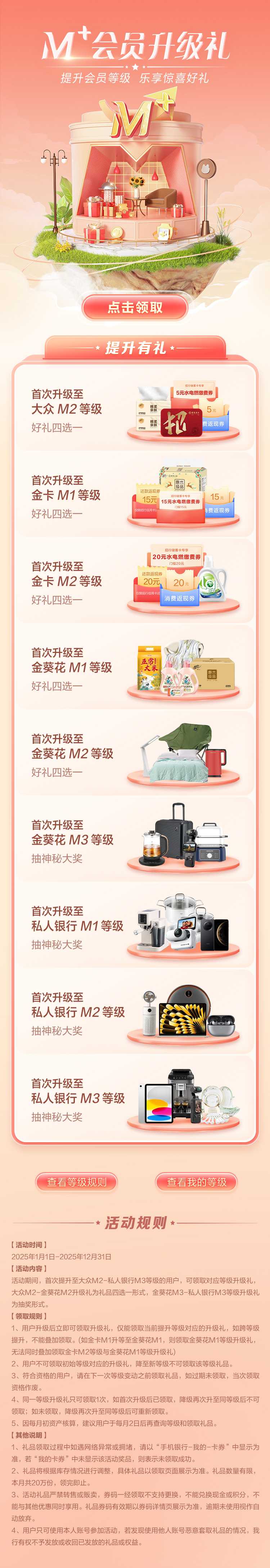
Task: View the 私人银行 M1 等级 prize card
Action: [x=134, y=927]
